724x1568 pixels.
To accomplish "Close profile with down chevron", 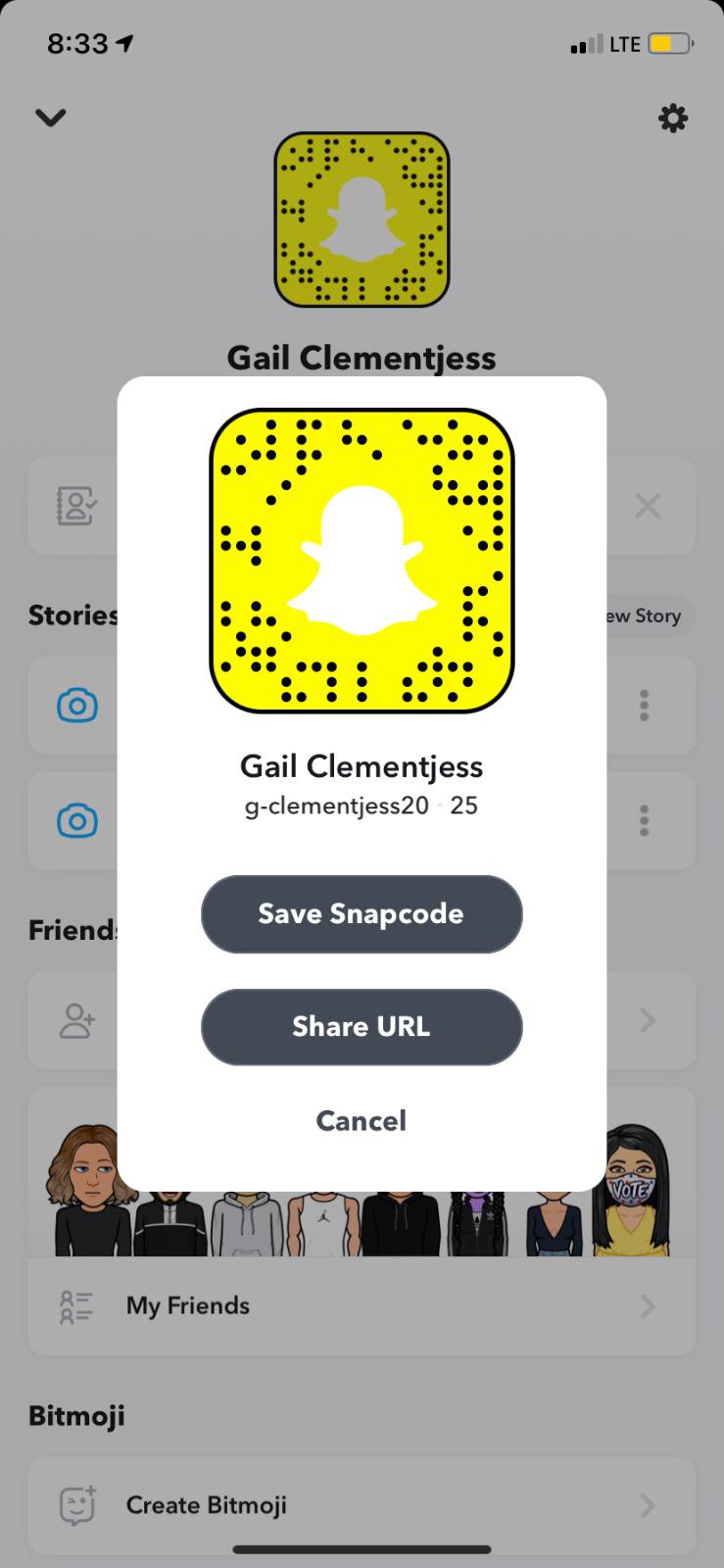I will tap(50, 118).
